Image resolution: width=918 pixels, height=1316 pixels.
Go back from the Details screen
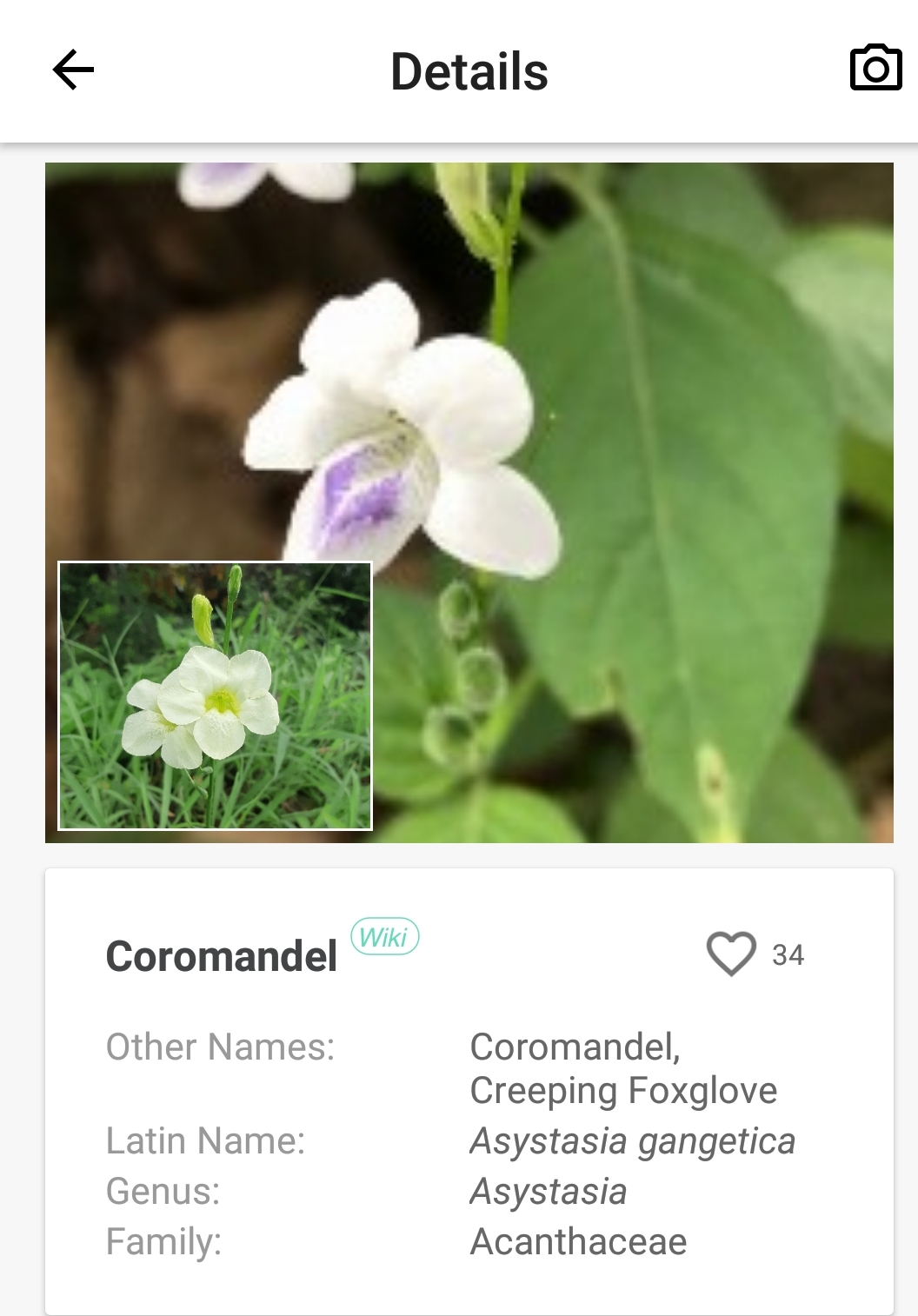tap(73, 70)
